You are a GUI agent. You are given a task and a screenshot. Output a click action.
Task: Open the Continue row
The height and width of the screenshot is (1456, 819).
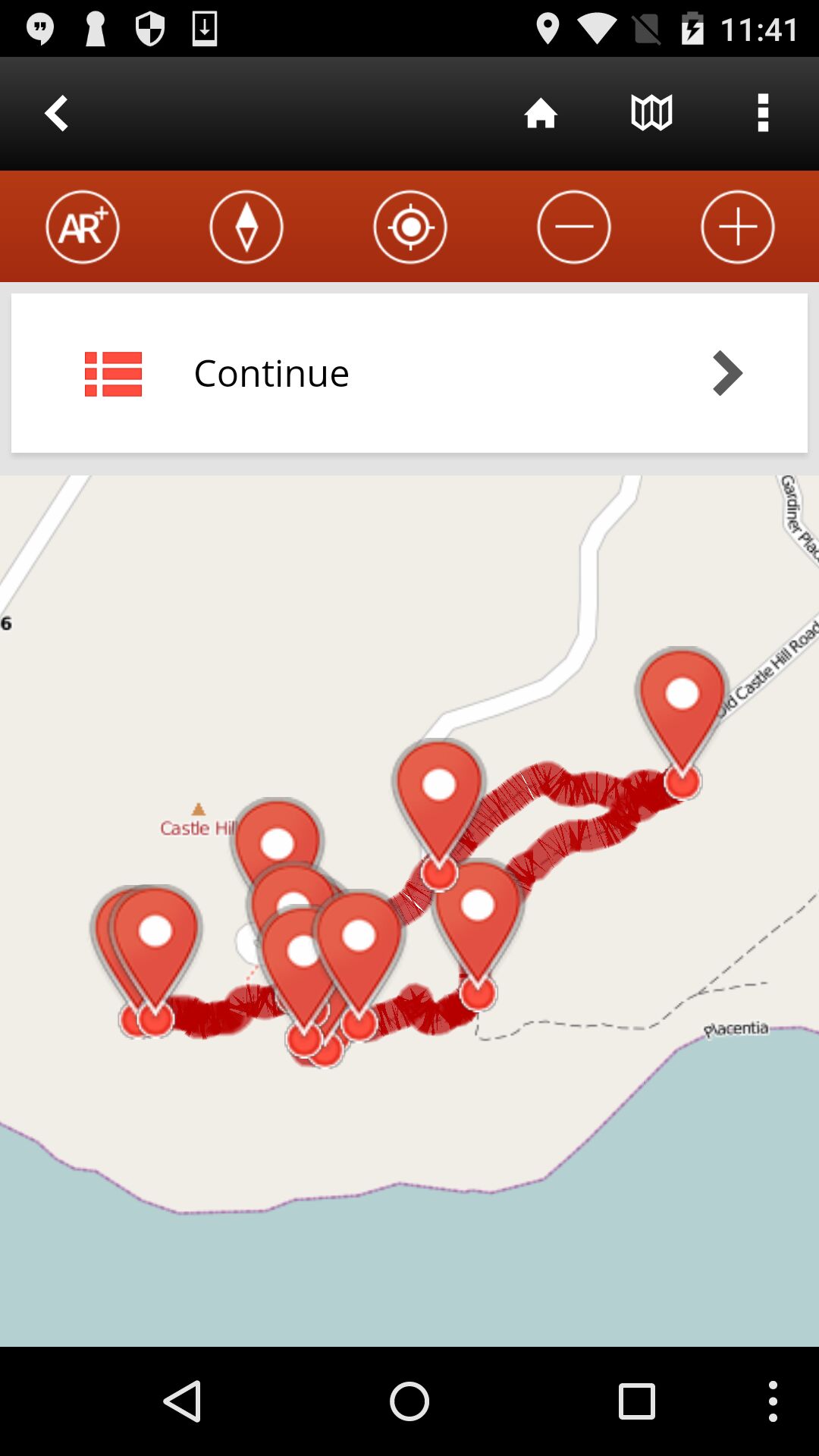(x=409, y=373)
